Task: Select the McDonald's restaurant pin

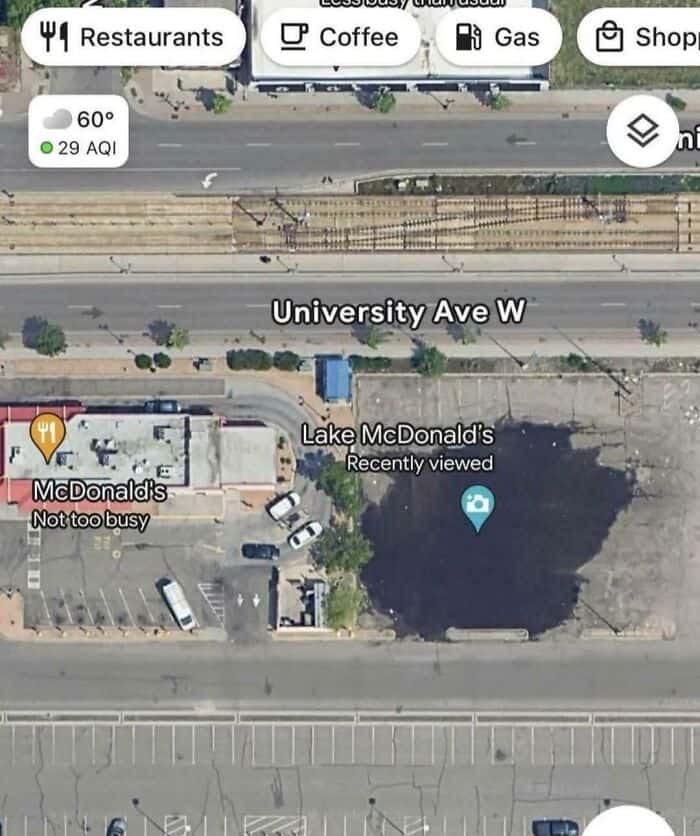Action: (x=47, y=432)
